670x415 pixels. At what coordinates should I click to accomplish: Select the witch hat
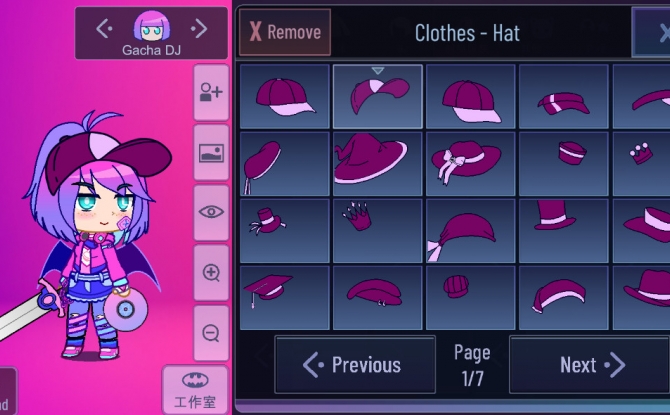377,162
